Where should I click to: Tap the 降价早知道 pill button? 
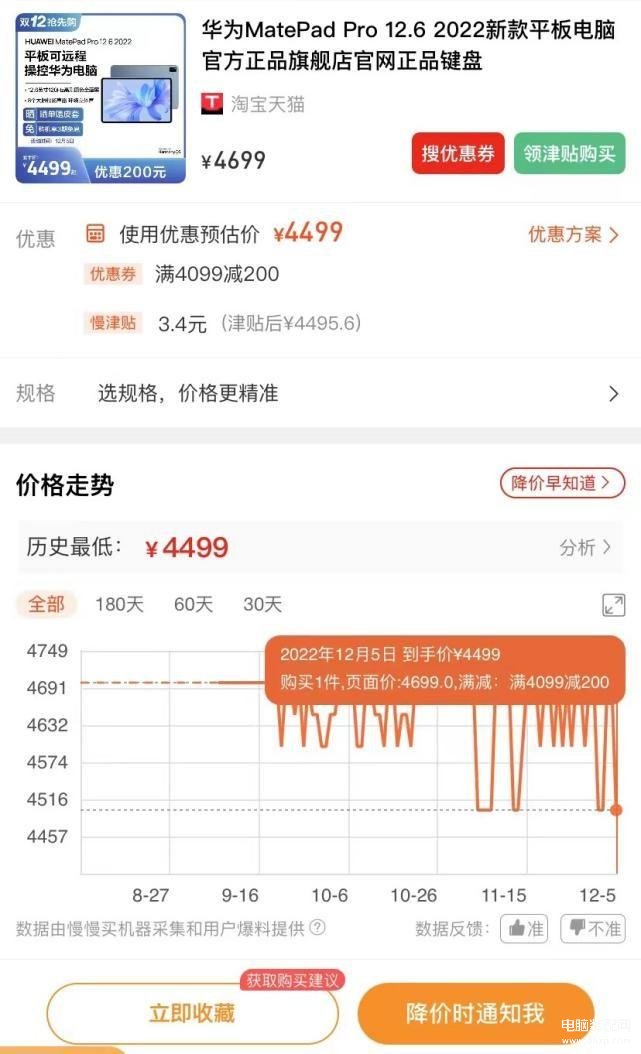562,483
